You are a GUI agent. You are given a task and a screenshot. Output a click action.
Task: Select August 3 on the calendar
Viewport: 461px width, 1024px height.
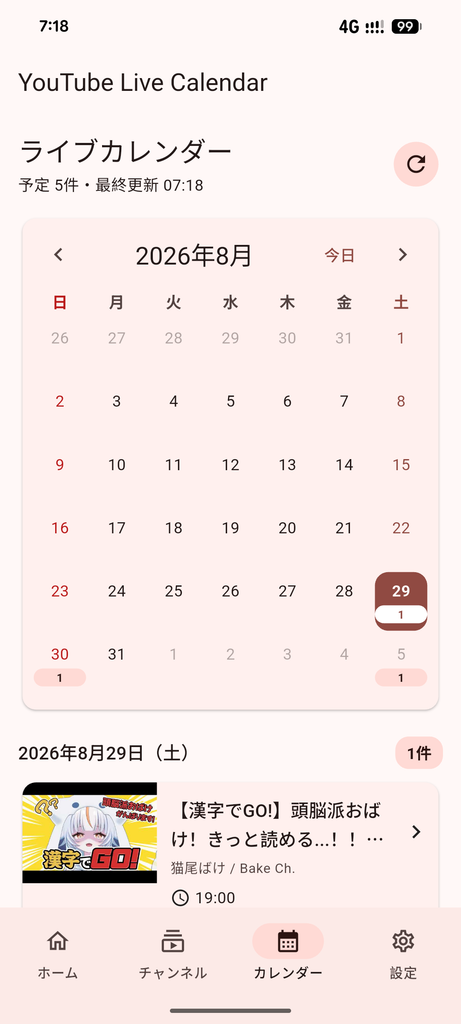[x=116, y=402]
